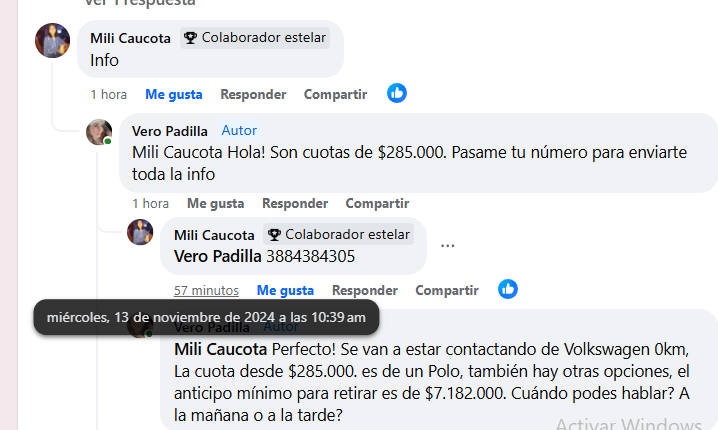View reactions on the phone number comment

pos(508,289)
